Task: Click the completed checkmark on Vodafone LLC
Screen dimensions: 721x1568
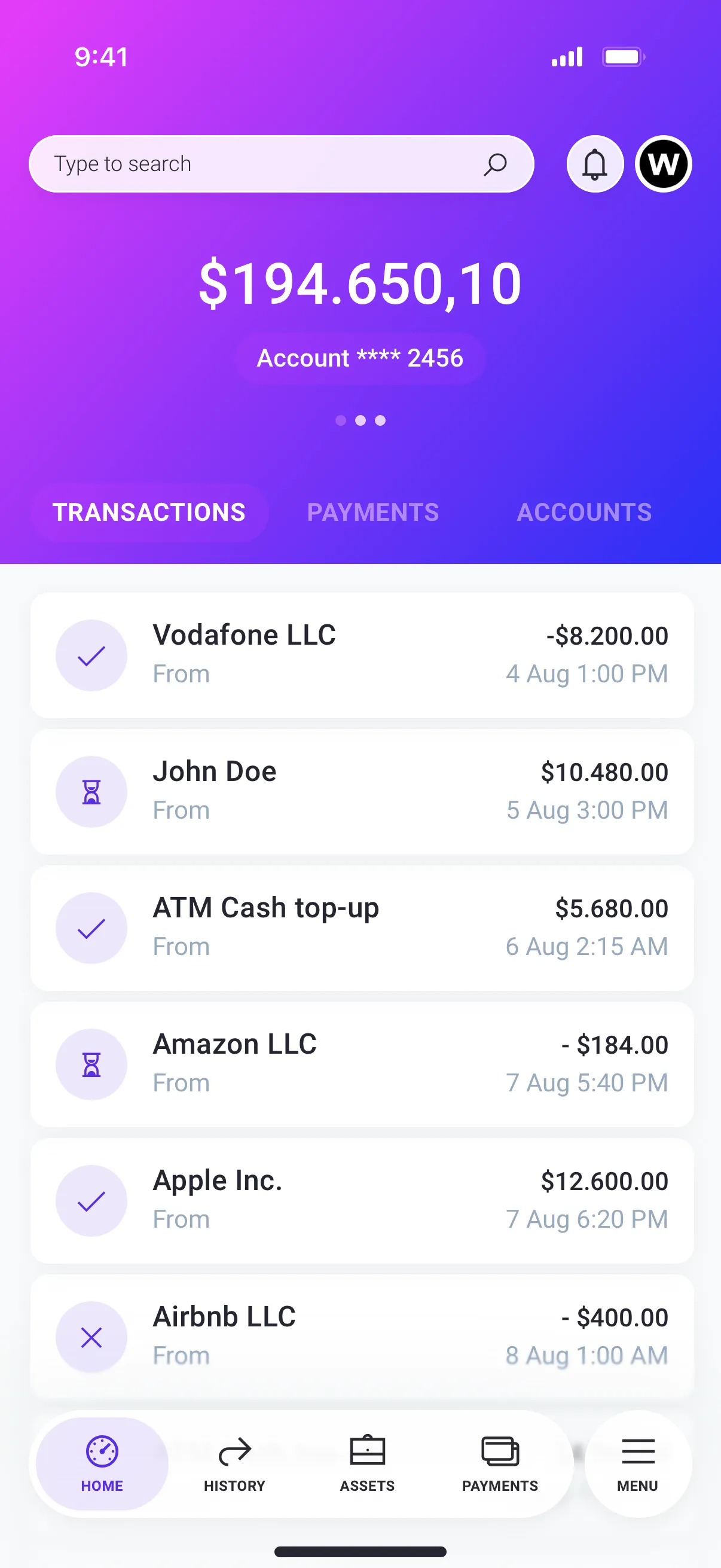Action: [x=91, y=654]
